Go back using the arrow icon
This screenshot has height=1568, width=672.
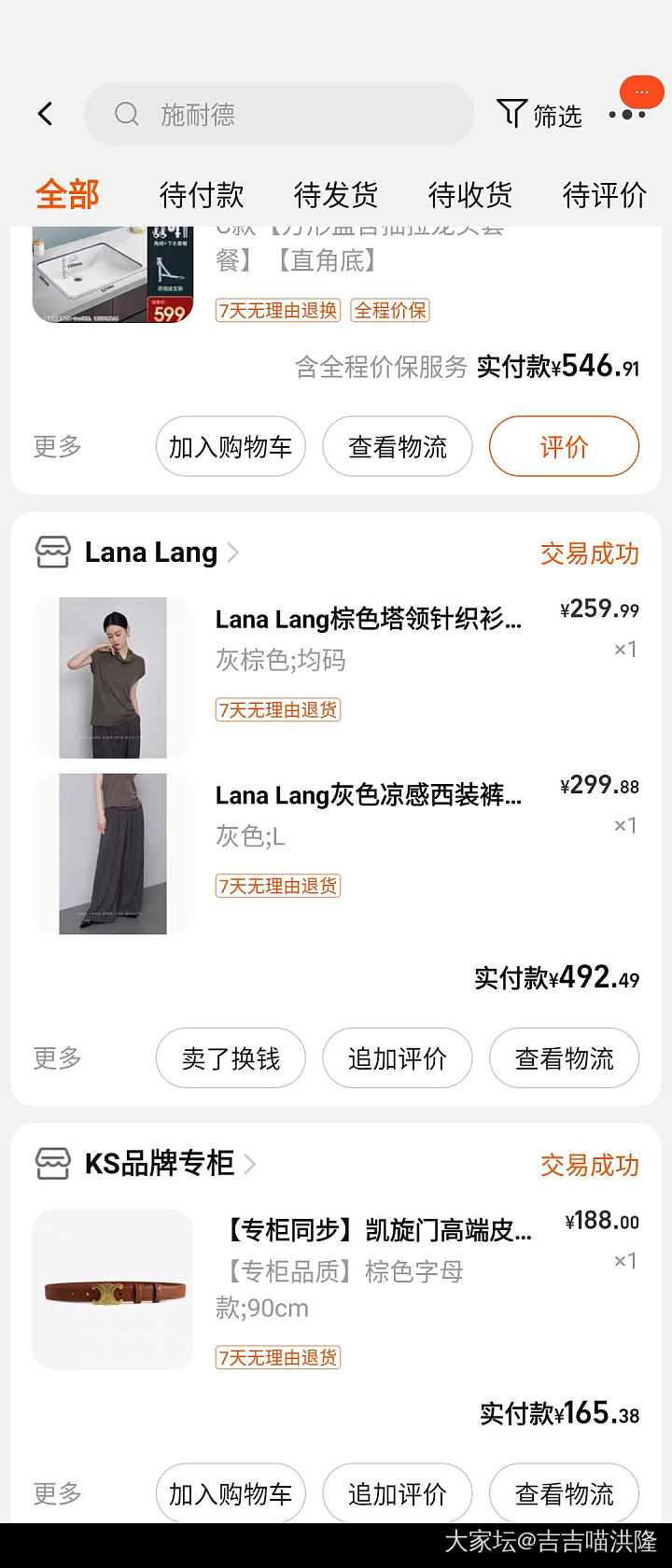click(x=45, y=114)
